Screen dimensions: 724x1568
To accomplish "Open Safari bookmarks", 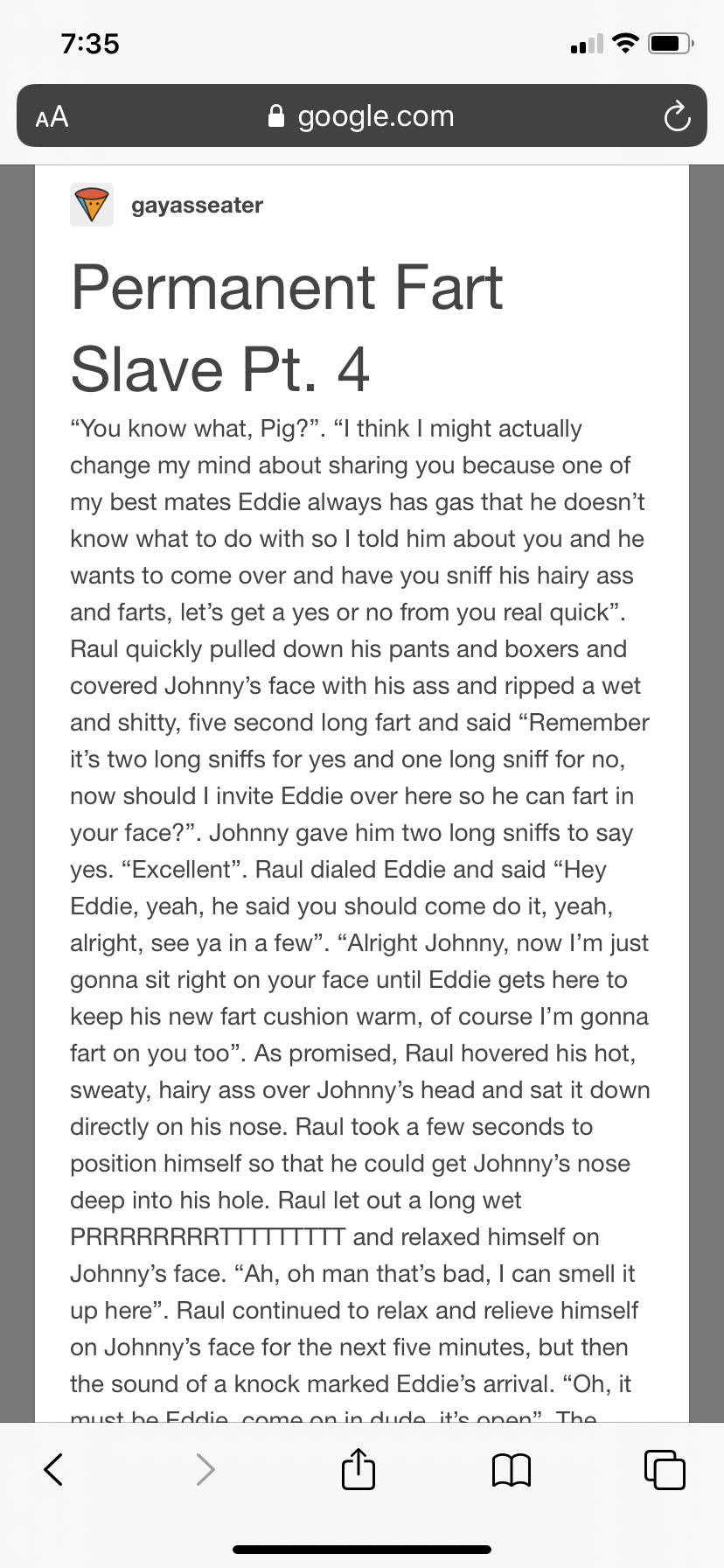I will [x=511, y=1469].
